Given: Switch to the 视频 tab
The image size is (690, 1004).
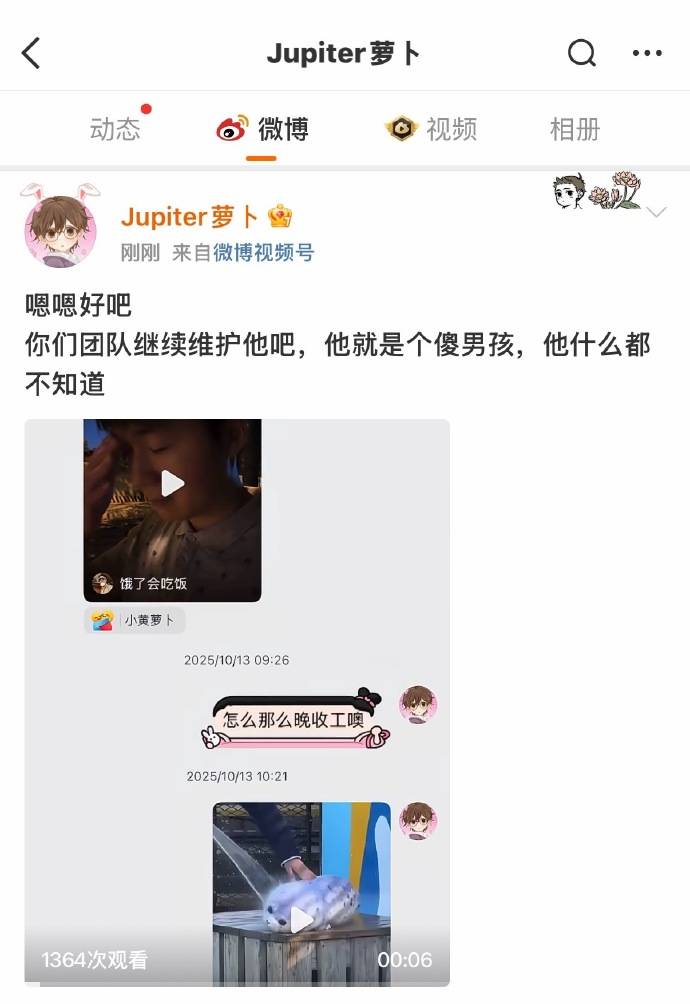Looking at the screenshot, I should pos(431,129).
